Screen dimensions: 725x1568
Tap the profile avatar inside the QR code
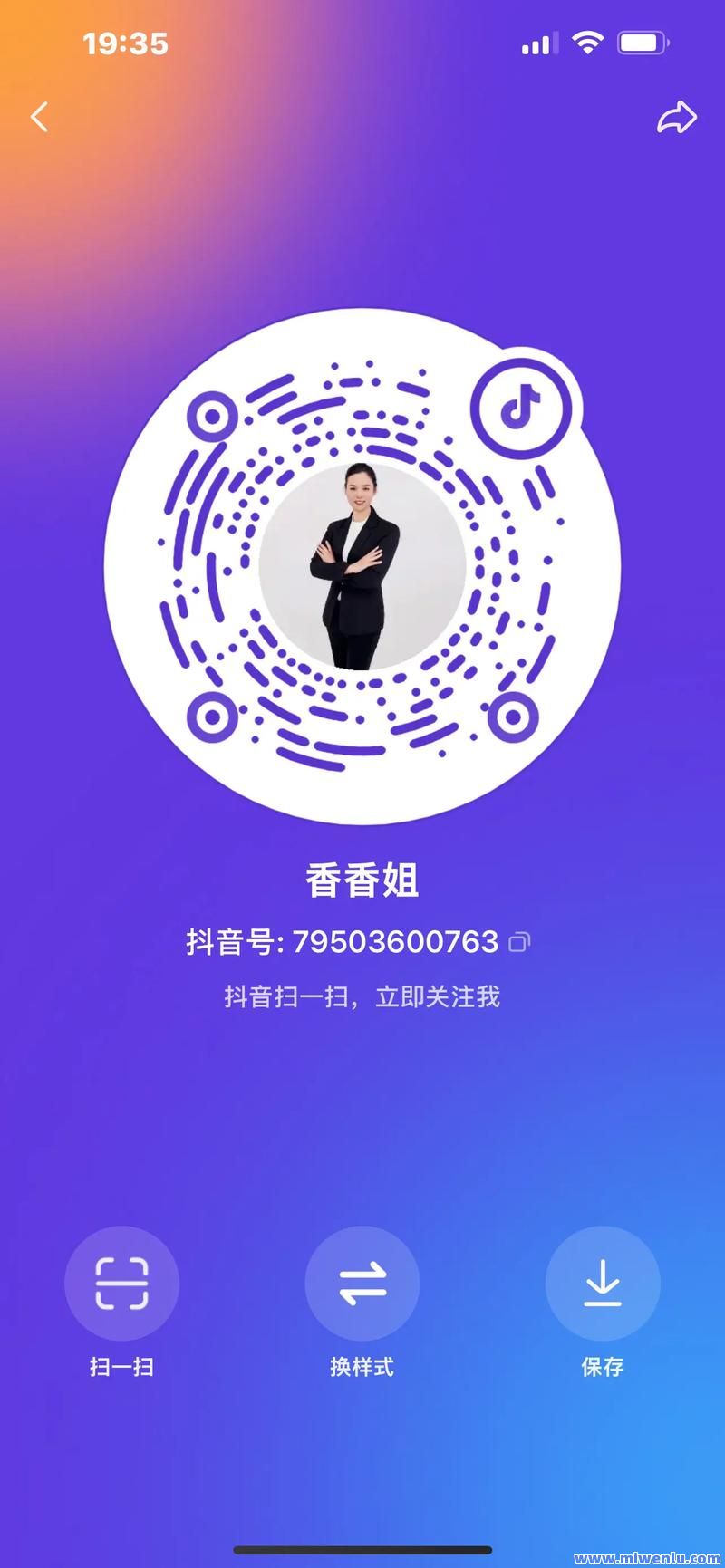coord(362,564)
